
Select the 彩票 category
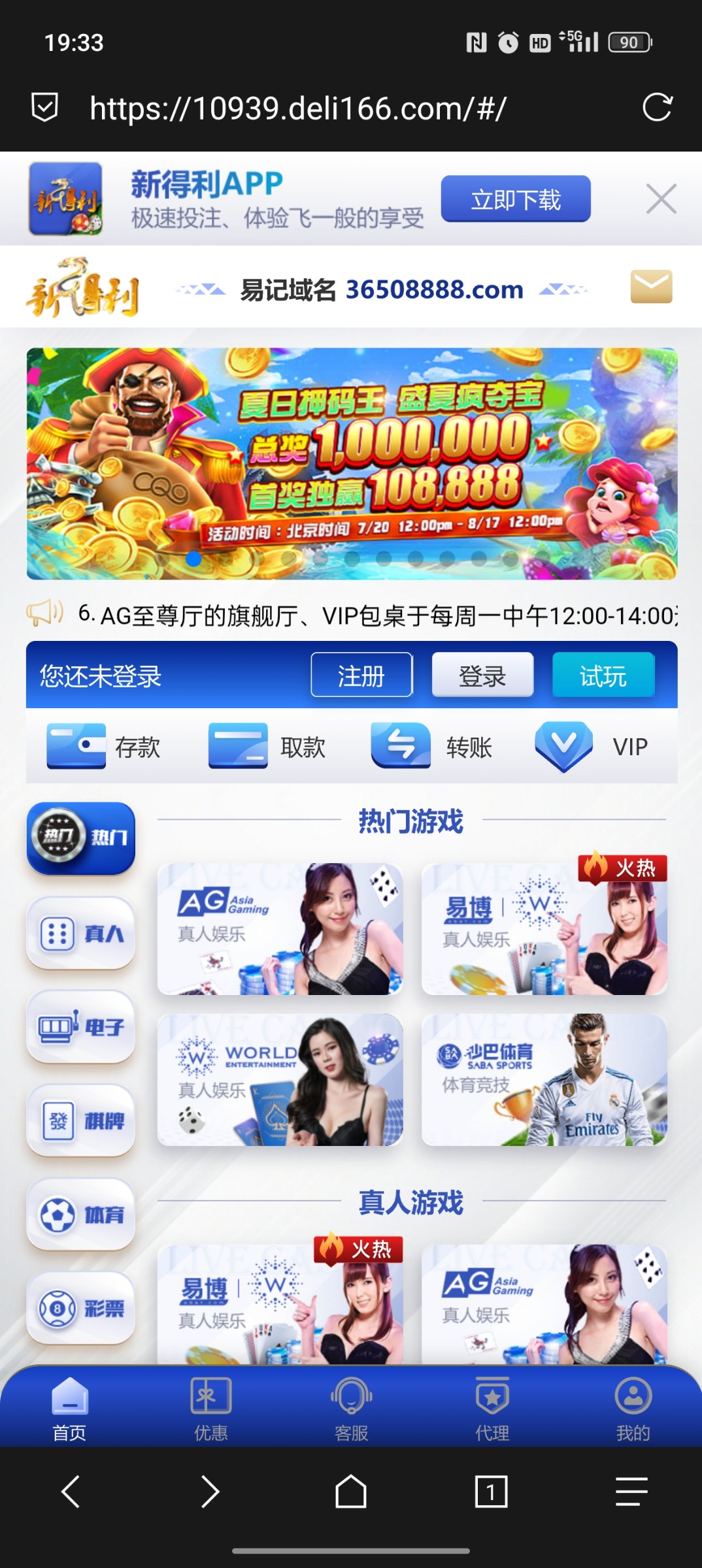(81, 1309)
